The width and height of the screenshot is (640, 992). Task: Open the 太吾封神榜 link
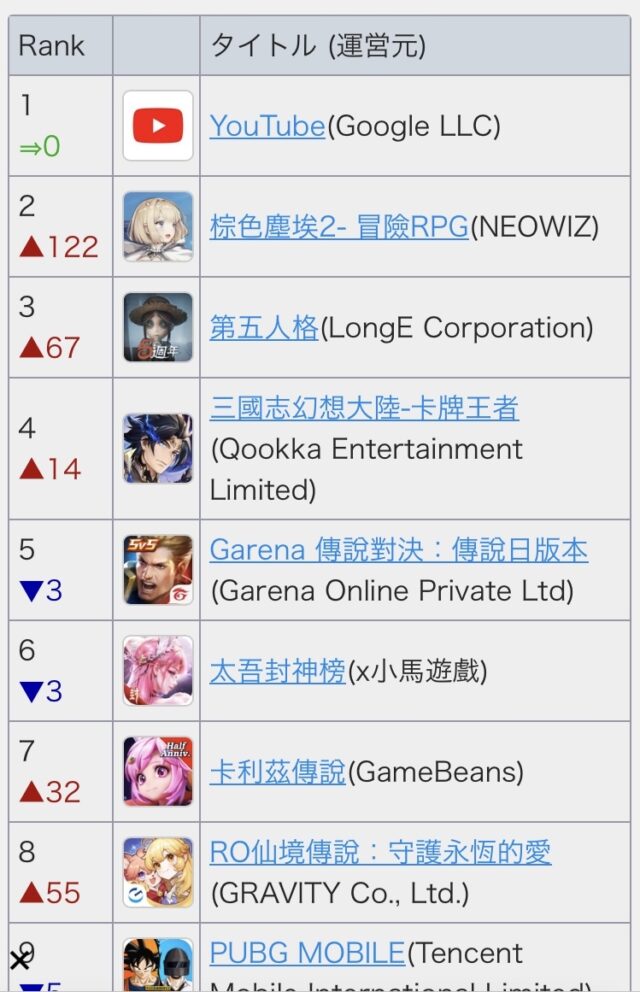click(x=277, y=671)
